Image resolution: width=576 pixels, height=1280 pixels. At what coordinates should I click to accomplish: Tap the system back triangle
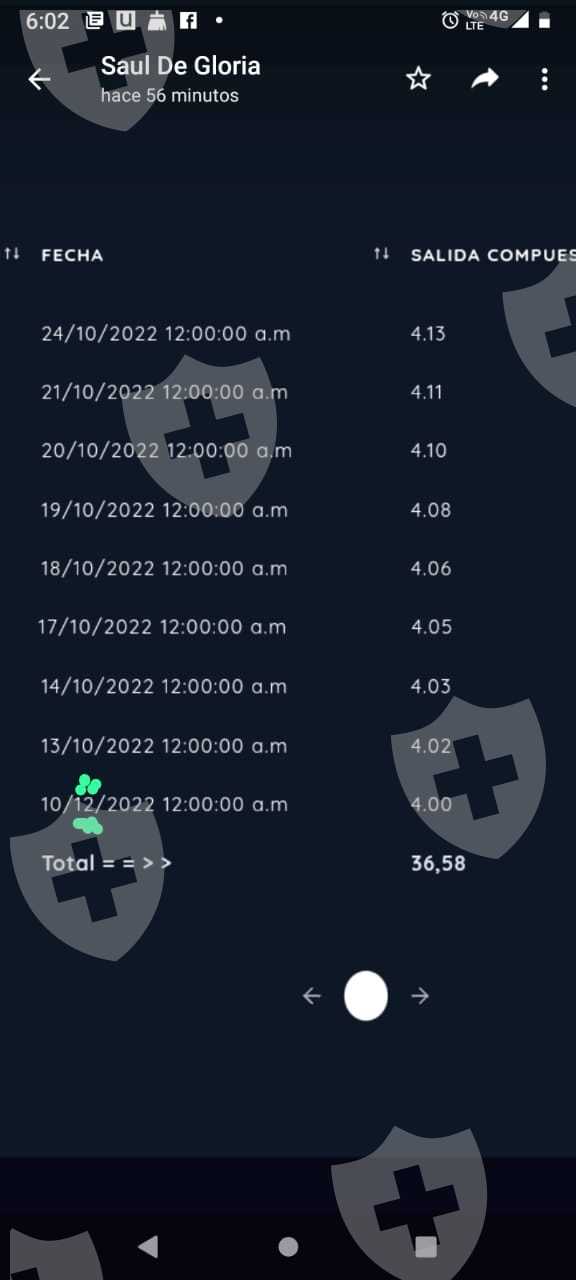click(x=149, y=1246)
